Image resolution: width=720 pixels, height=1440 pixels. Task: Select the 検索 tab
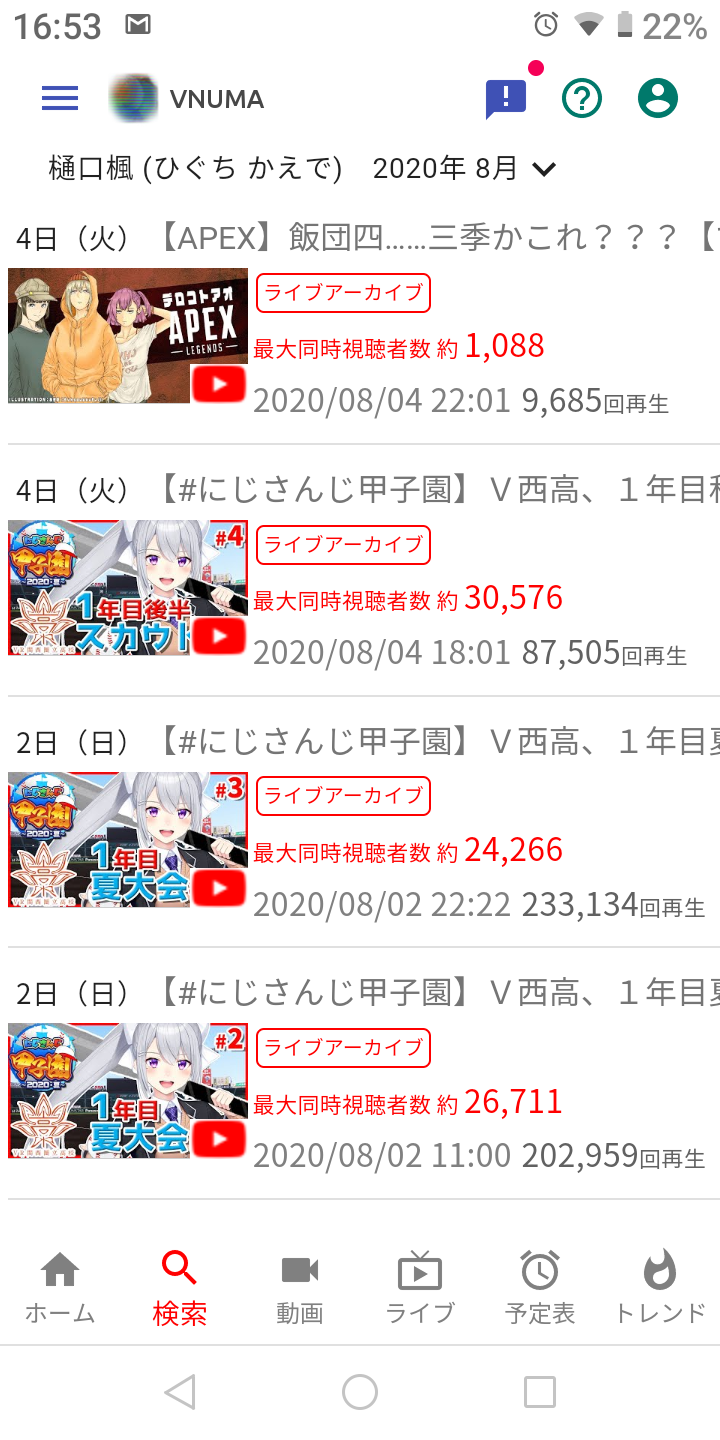pyautogui.click(x=180, y=1288)
